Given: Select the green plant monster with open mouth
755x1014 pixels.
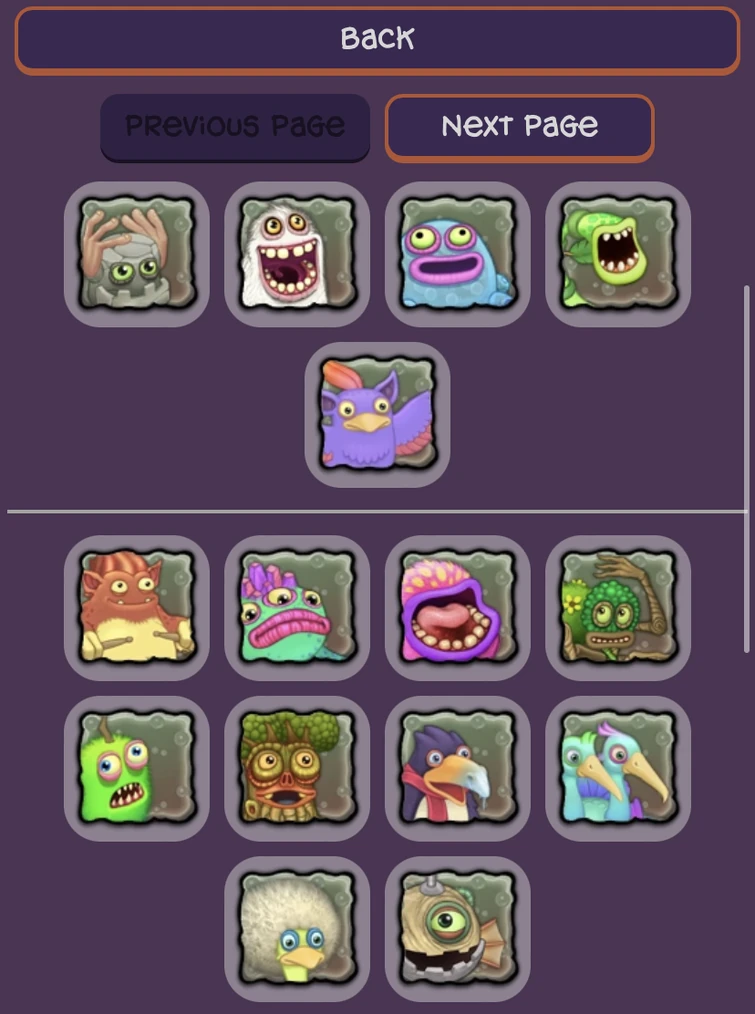Looking at the screenshot, I should (617, 254).
